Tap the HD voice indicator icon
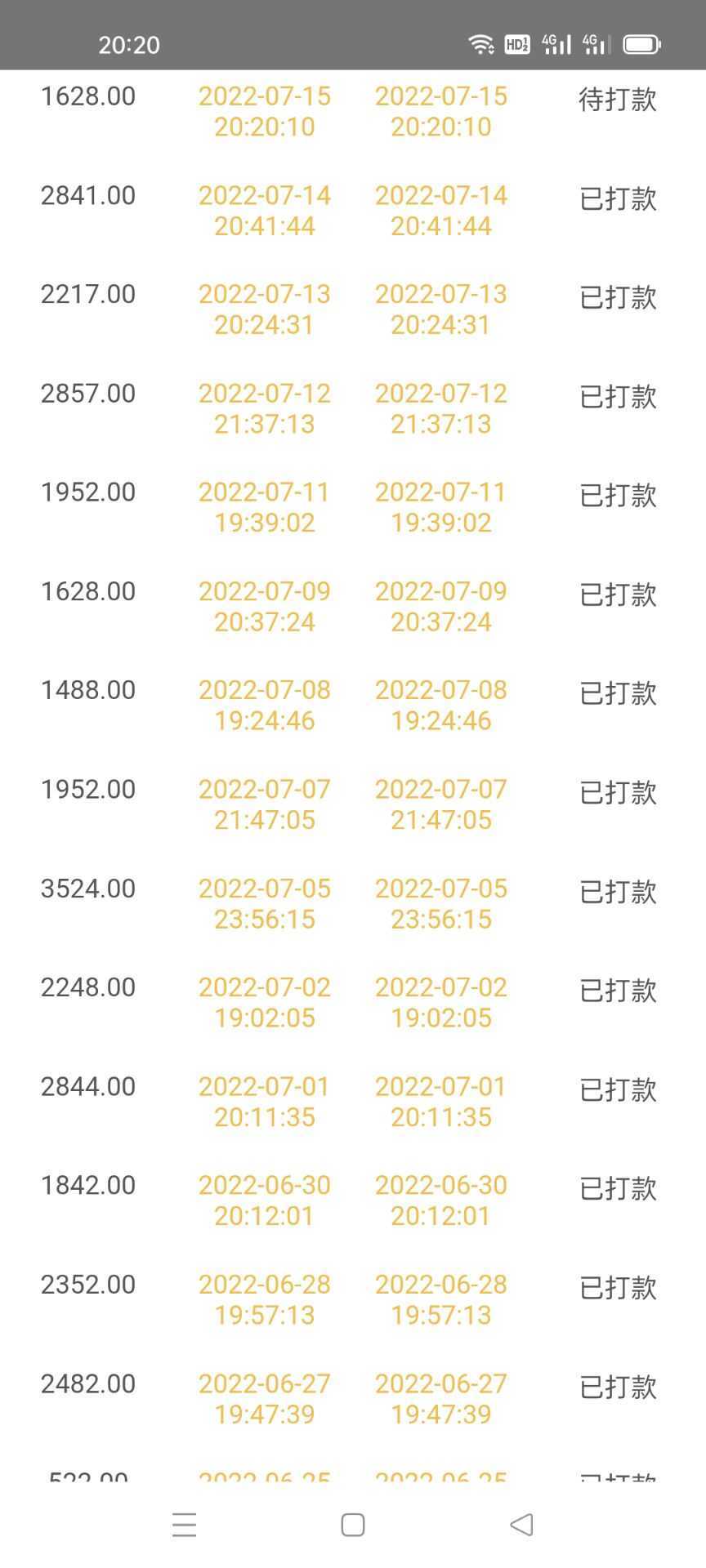This screenshot has height=1568, width=706. (517, 44)
